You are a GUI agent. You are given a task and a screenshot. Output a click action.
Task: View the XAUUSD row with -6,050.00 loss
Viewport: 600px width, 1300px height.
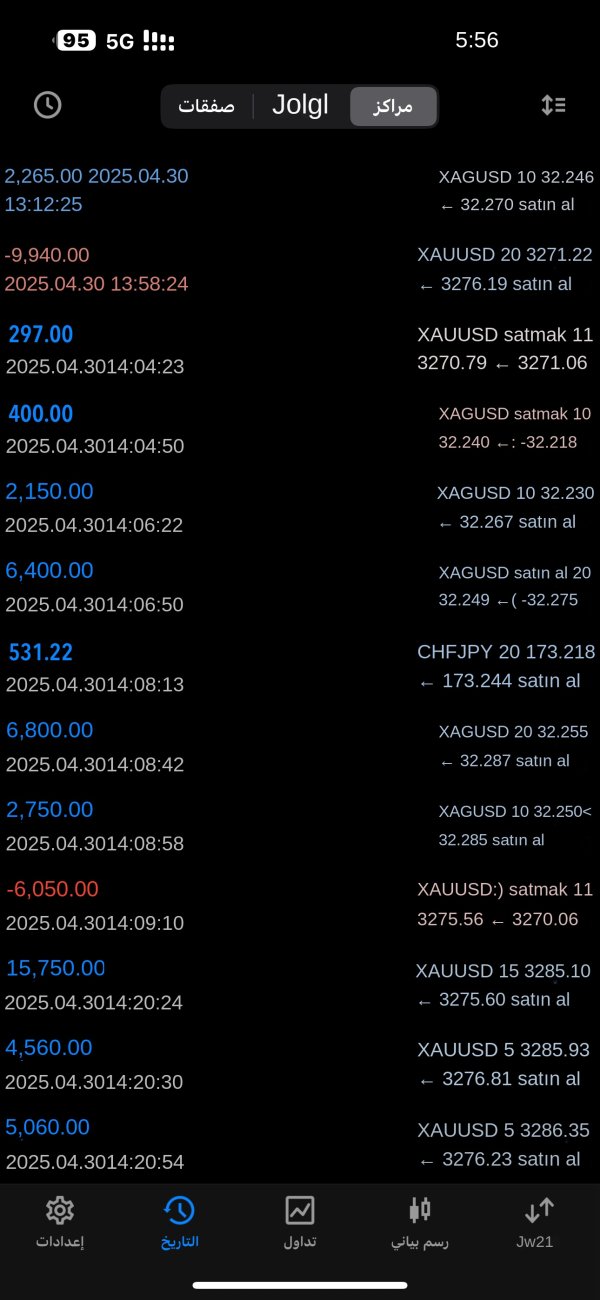tap(300, 905)
